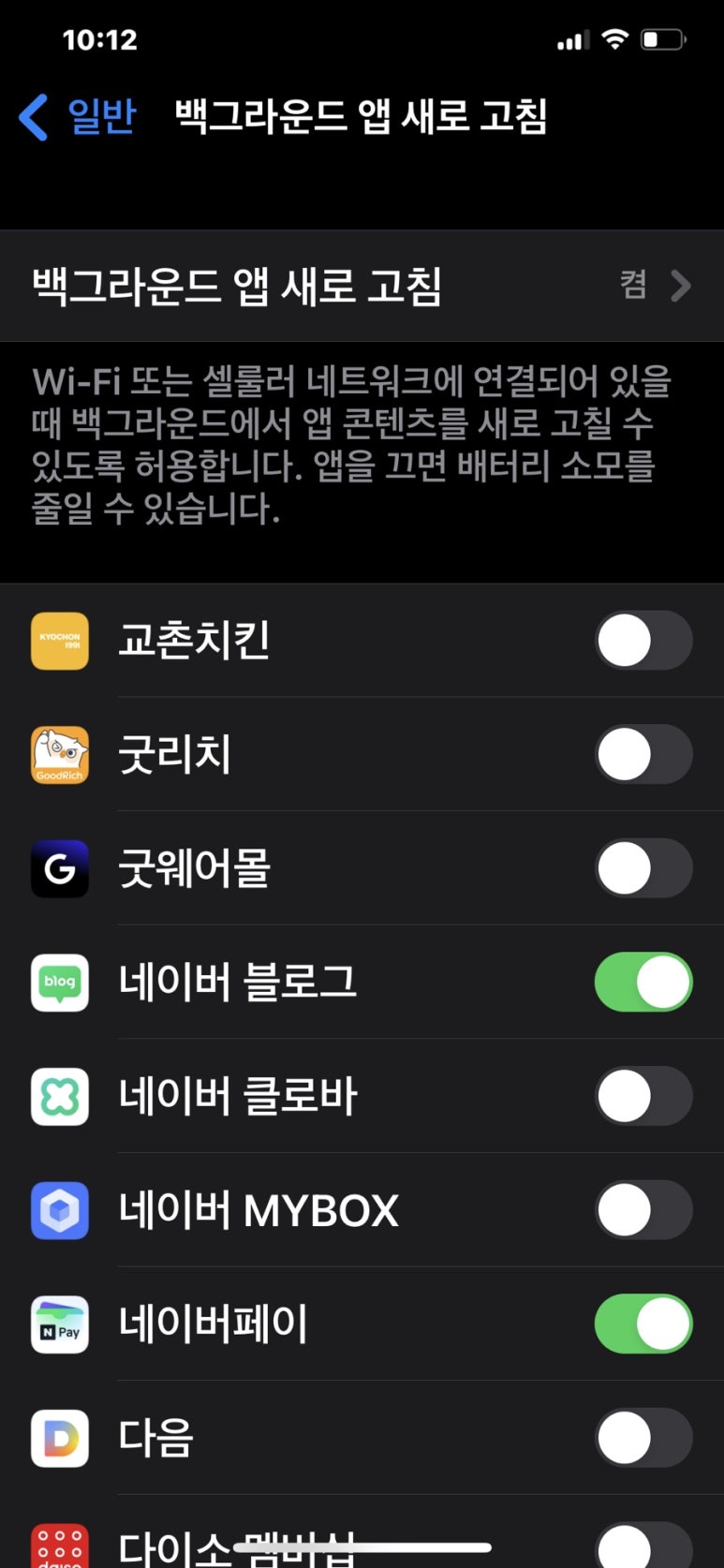Viewport: 724px width, 1568px height.
Task: Switch on the 다음 toggle
Action: point(643,1438)
